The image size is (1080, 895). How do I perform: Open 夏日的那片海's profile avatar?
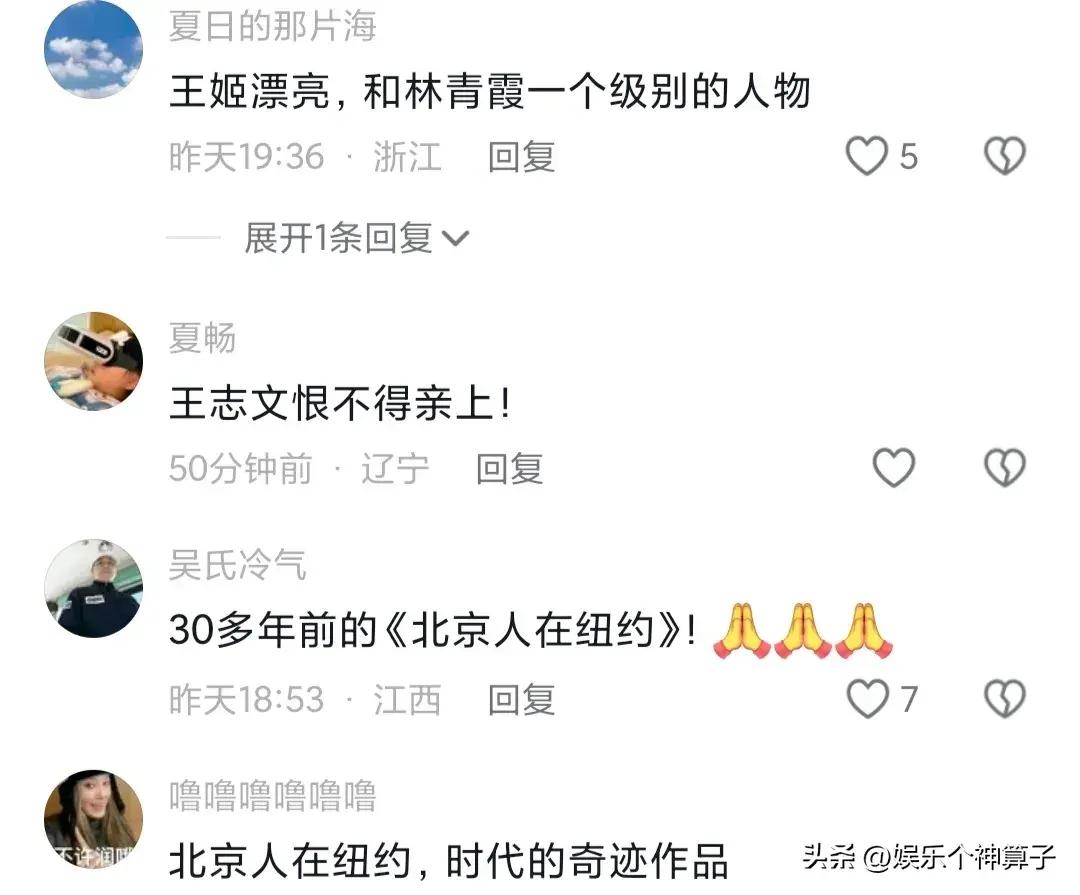(x=94, y=49)
